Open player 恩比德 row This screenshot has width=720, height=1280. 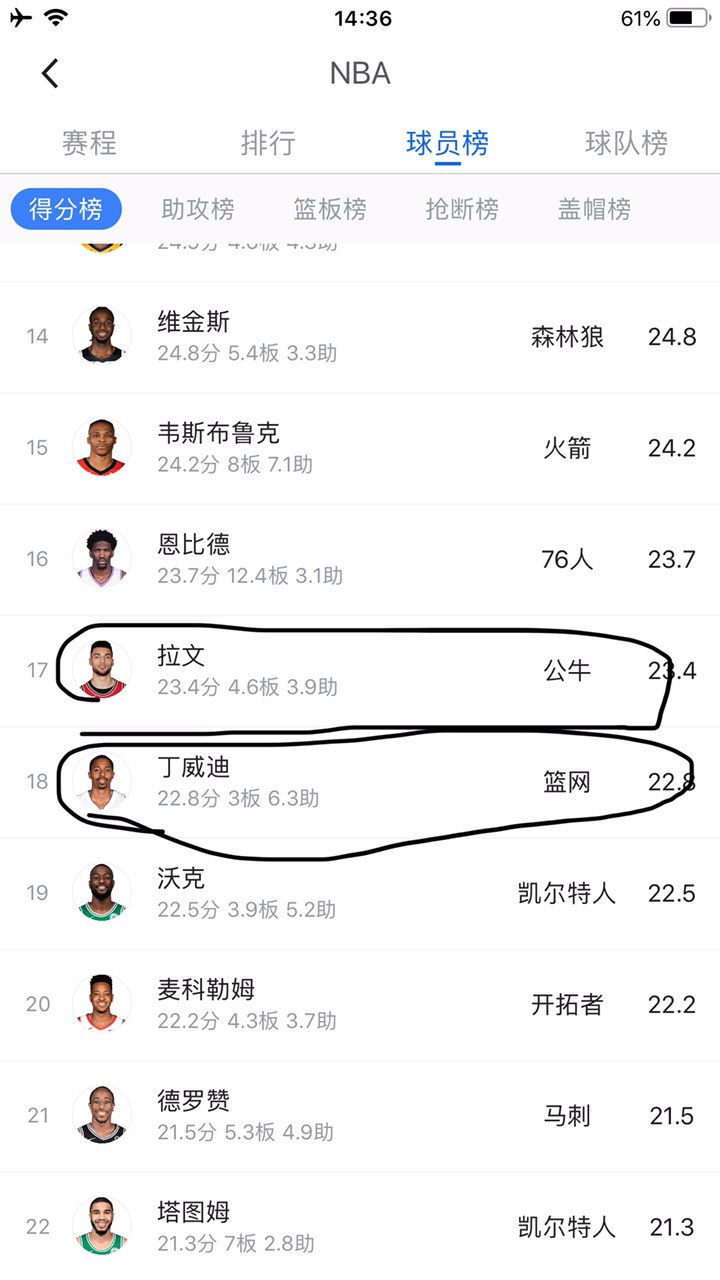(360, 558)
